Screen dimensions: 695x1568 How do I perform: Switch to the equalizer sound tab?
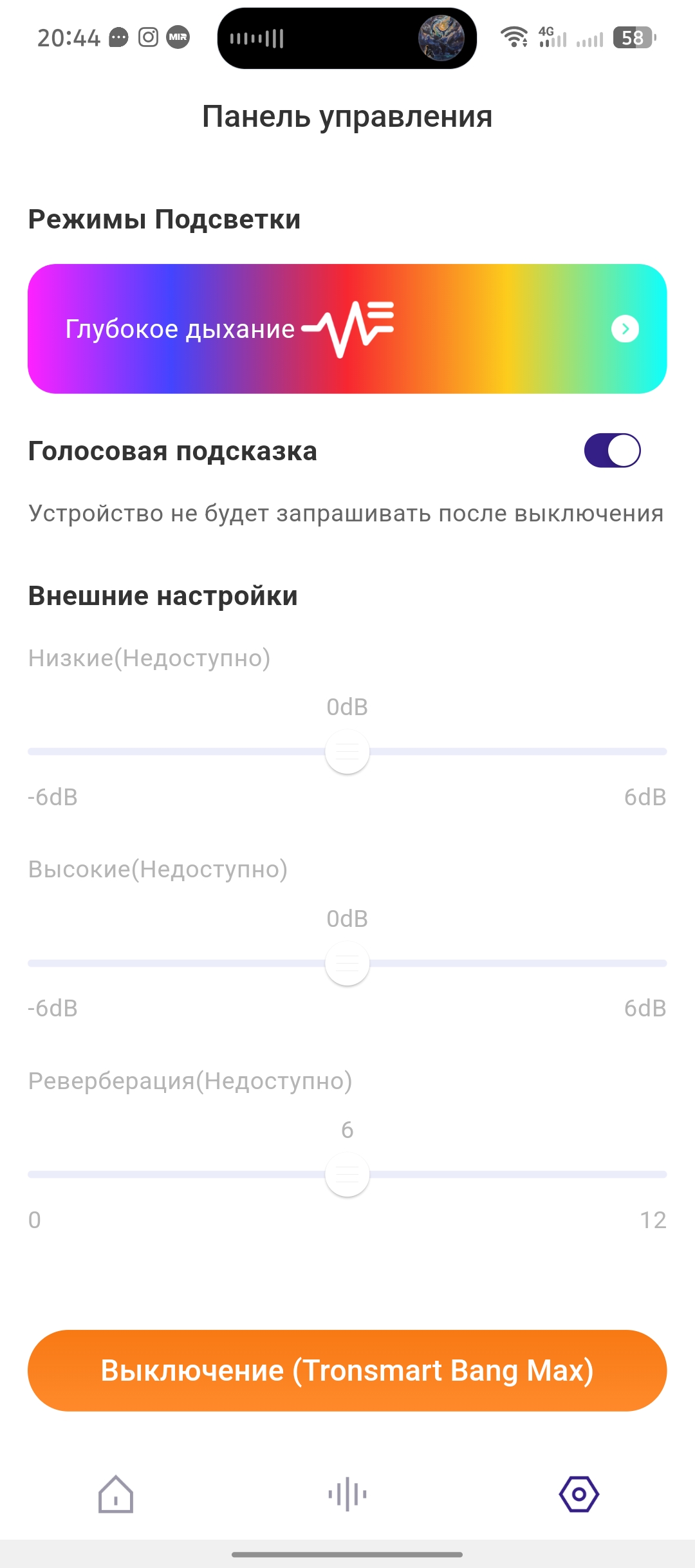point(347,1493)
